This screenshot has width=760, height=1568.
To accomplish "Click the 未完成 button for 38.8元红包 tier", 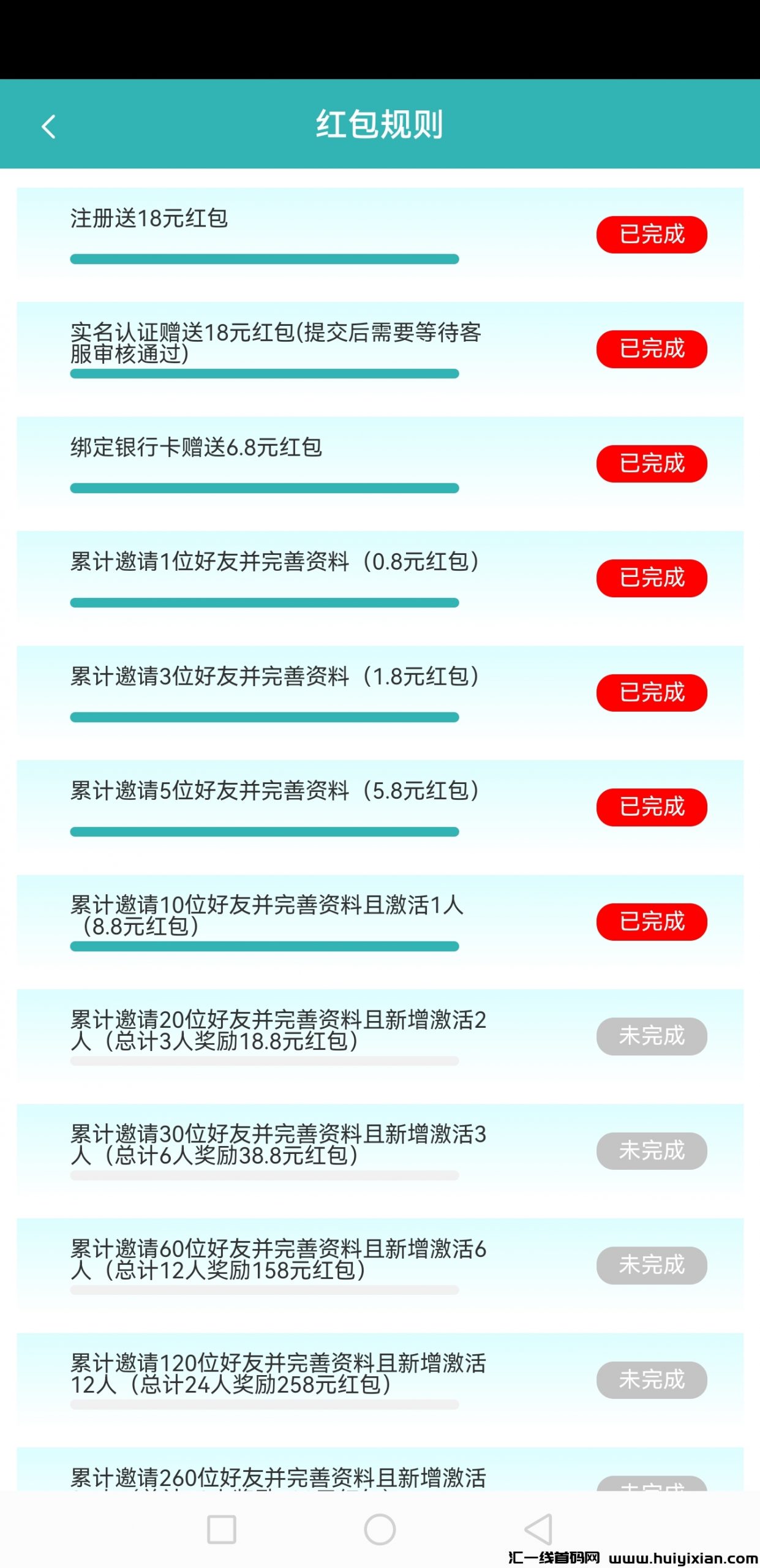I will coord(651,1150).
